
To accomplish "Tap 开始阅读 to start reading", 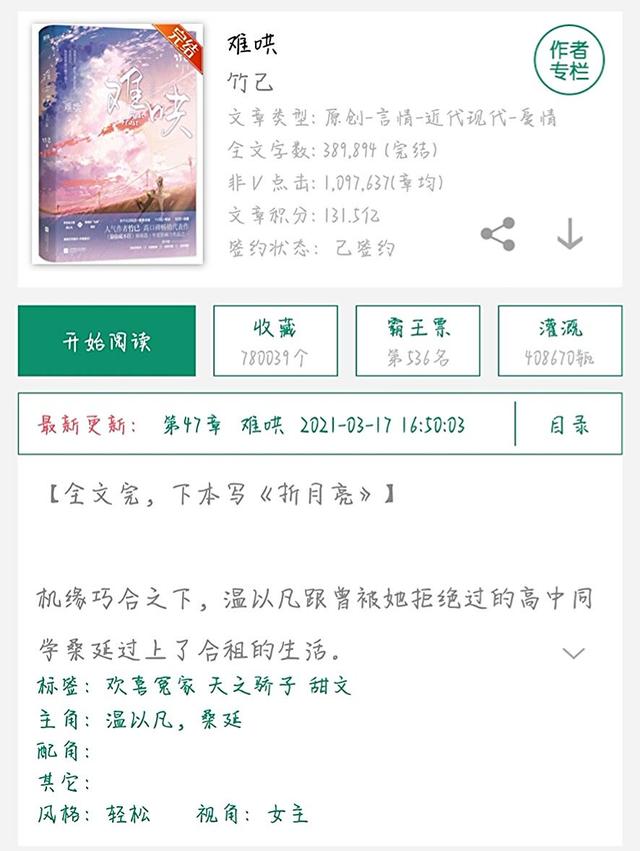I will [106, 341].
